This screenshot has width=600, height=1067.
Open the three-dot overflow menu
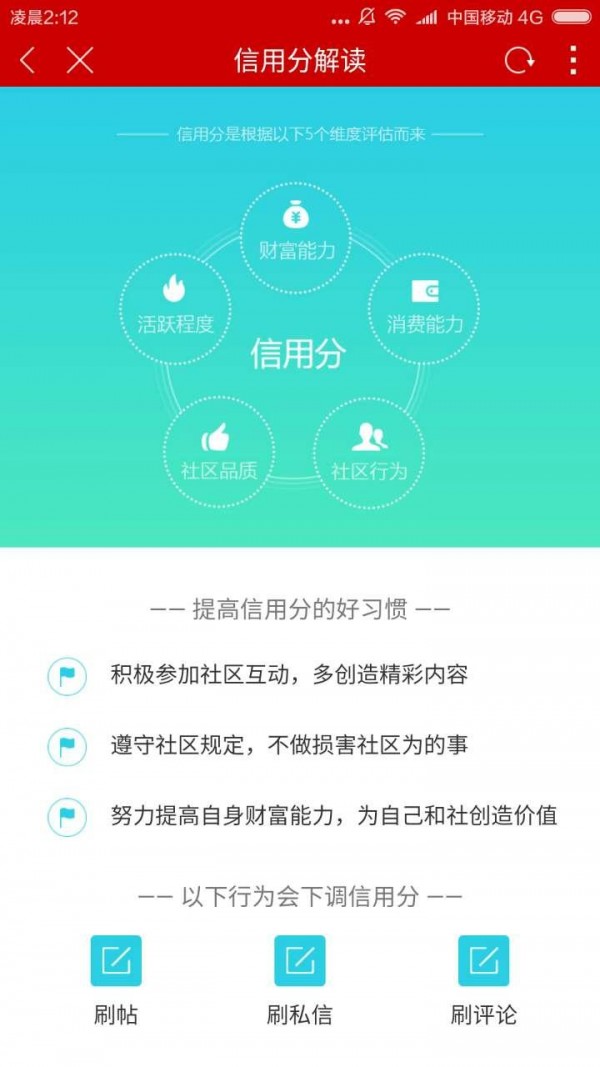coord(573,61)
